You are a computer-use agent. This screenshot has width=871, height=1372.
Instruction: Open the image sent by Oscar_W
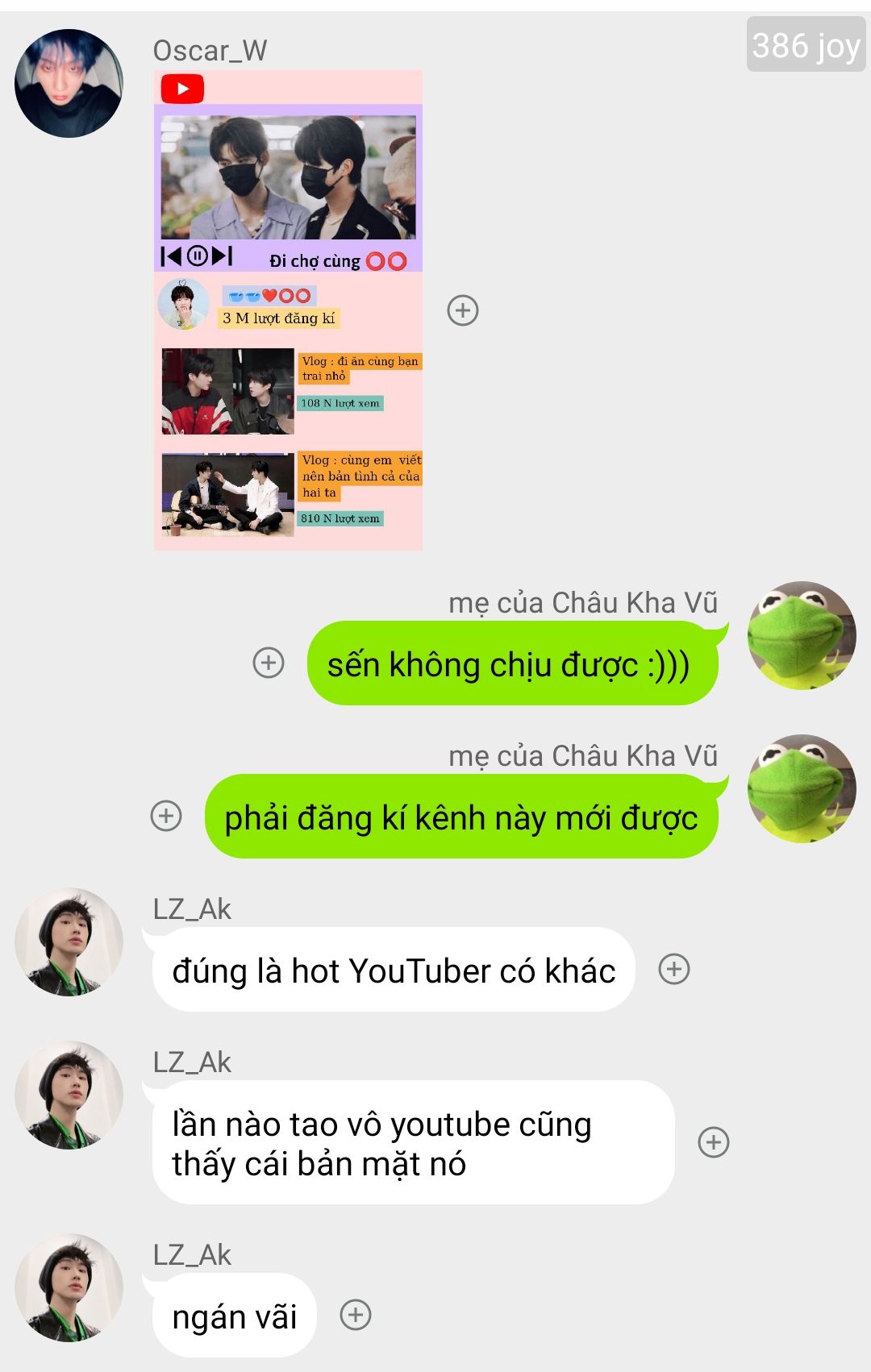click(288, 310)
